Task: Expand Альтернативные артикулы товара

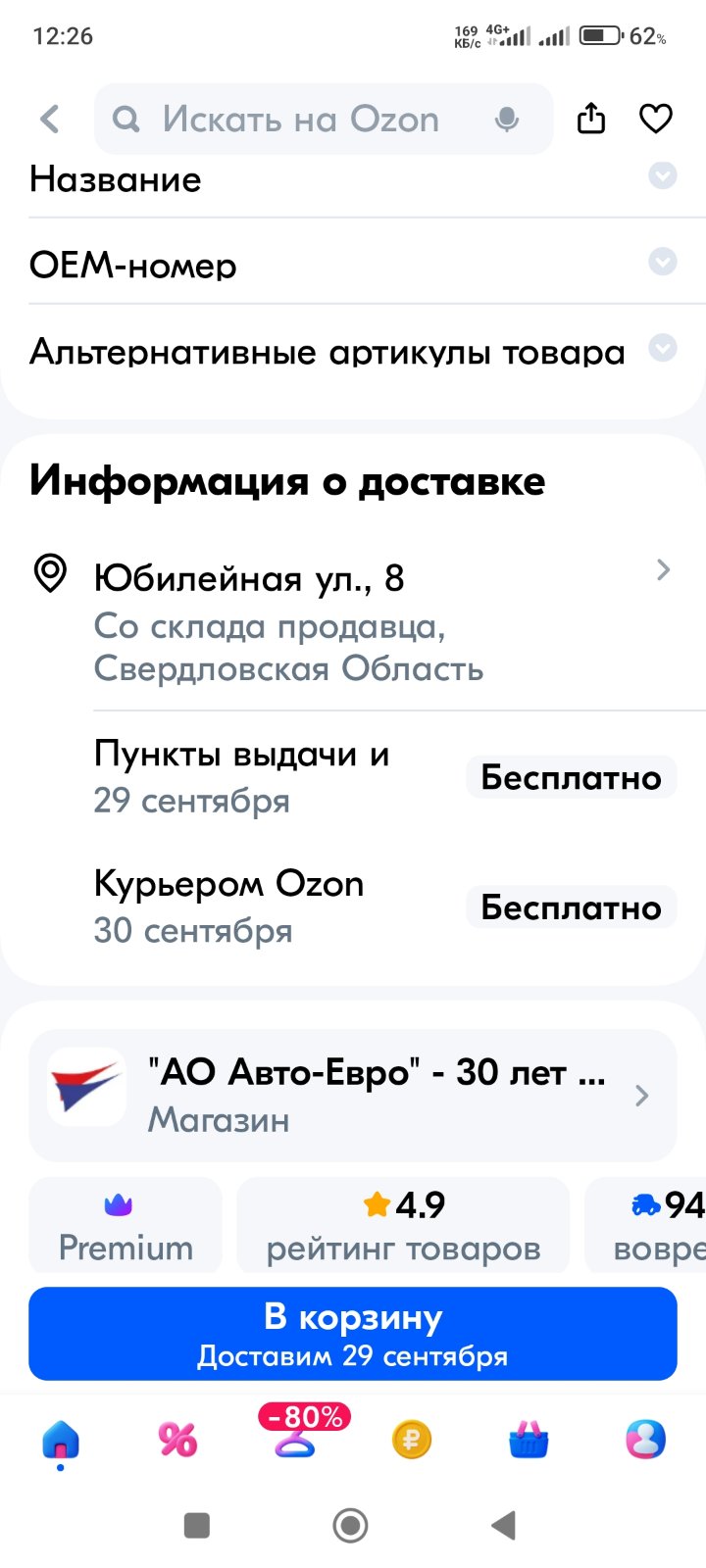Action: coord(353,351)
